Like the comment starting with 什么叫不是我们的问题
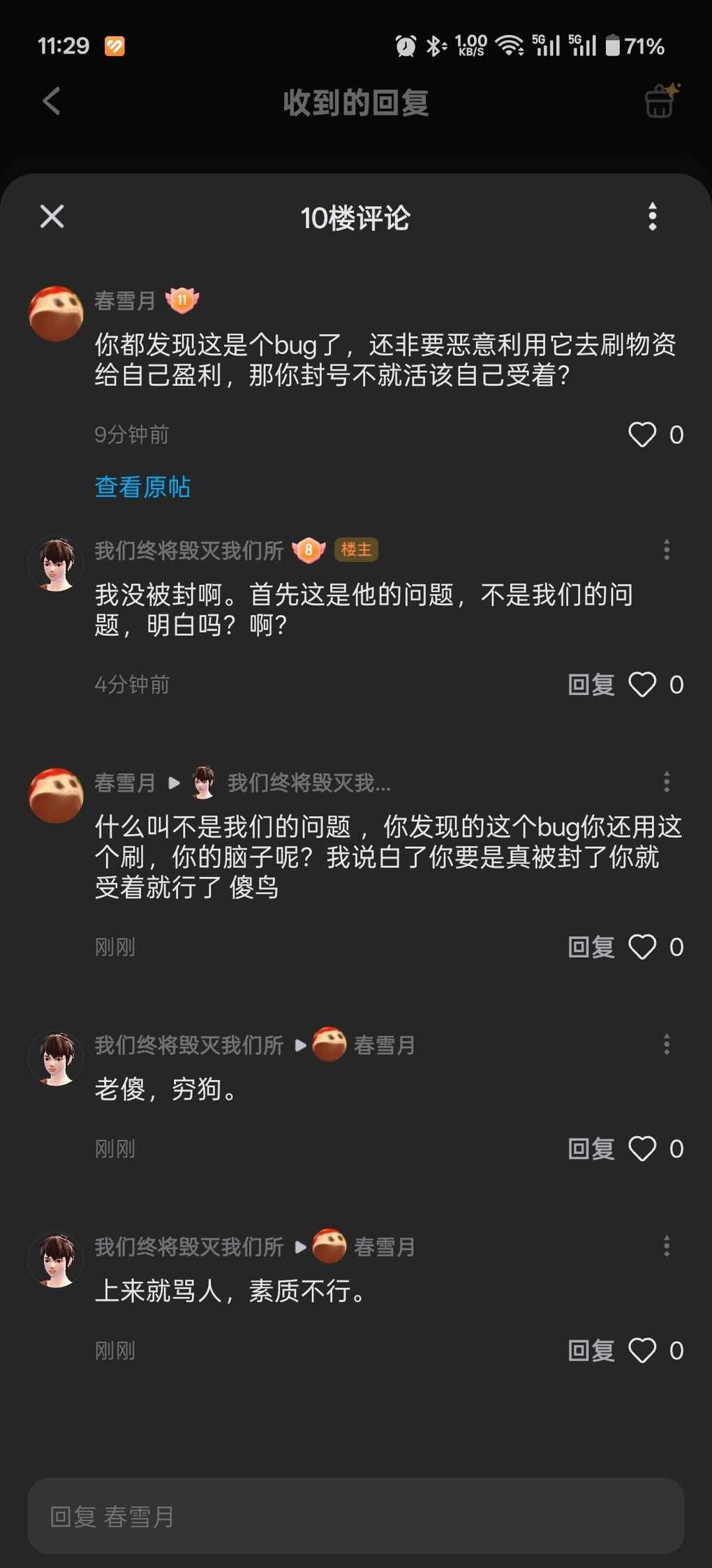 tap(642, 947)
